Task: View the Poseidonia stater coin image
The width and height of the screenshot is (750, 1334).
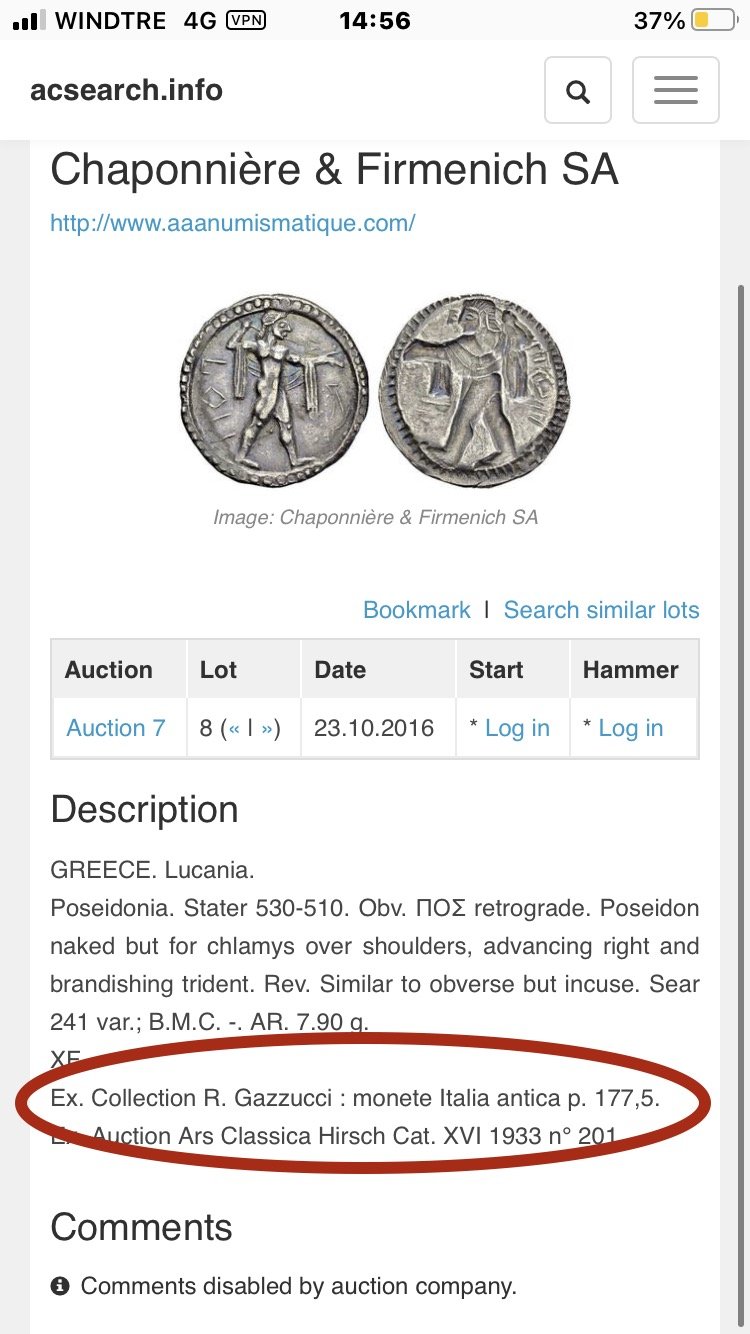Action: tap(374, 390)
